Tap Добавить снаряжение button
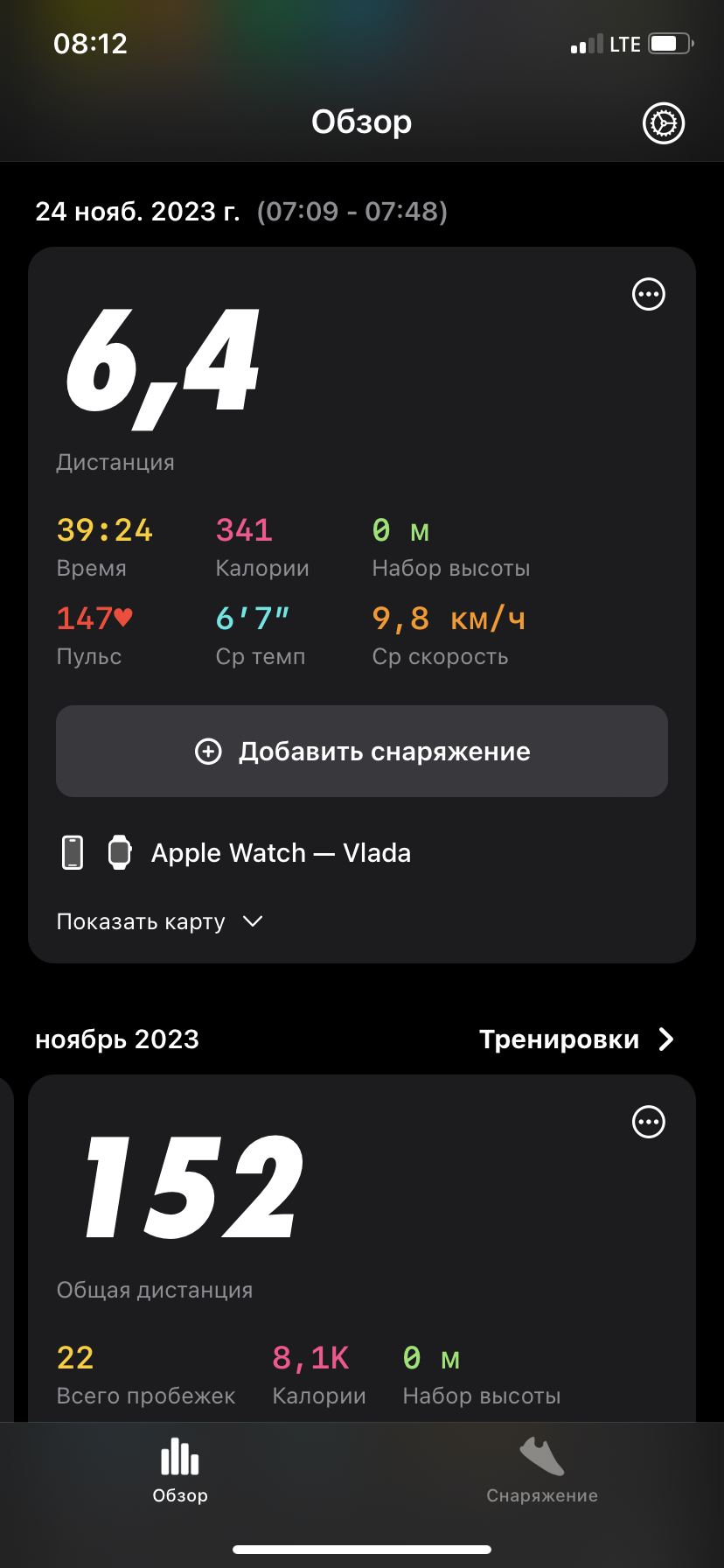The image size is (724, 1568). (x=362, y=751)
